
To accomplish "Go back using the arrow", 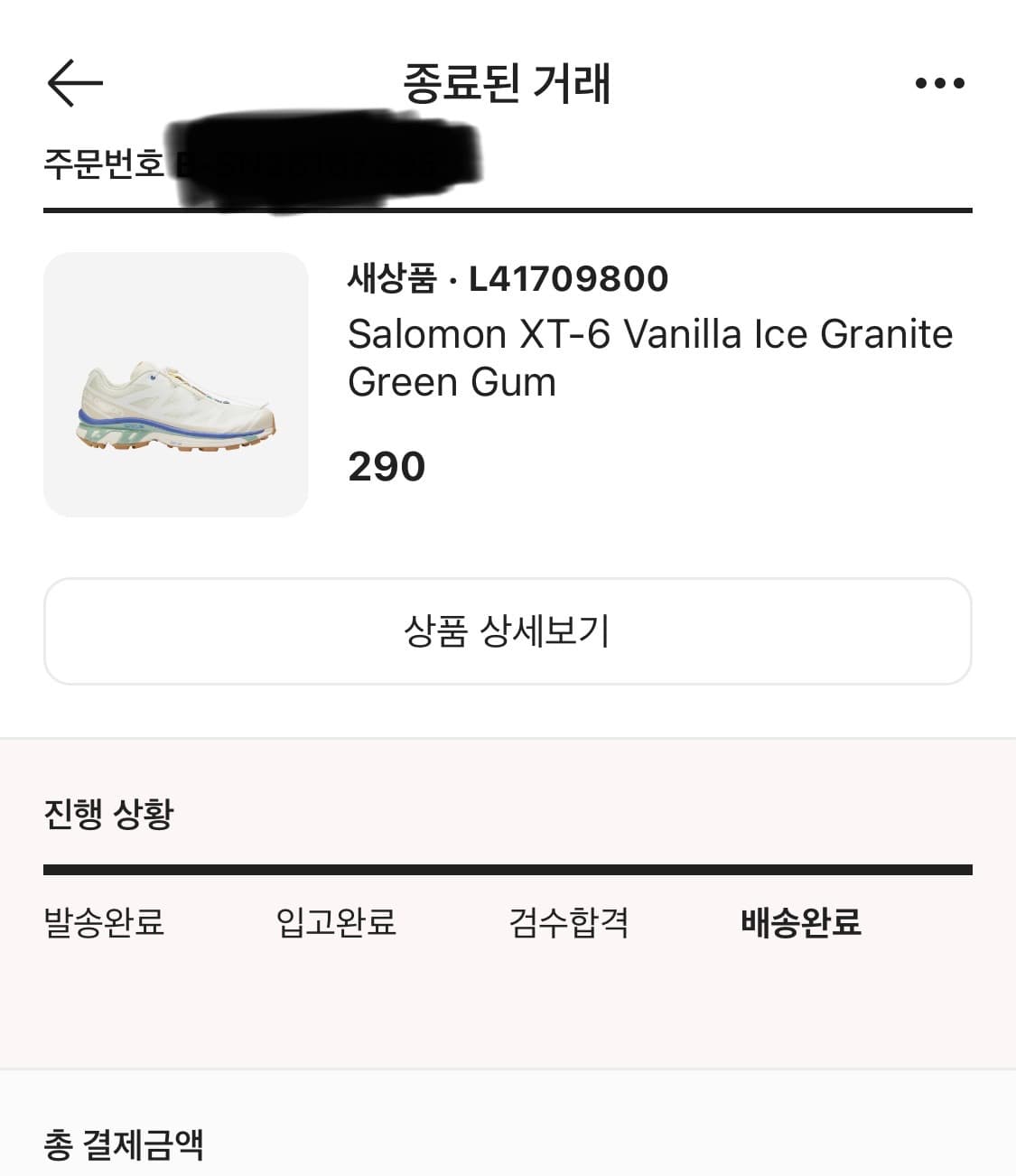I will (74, 83).
